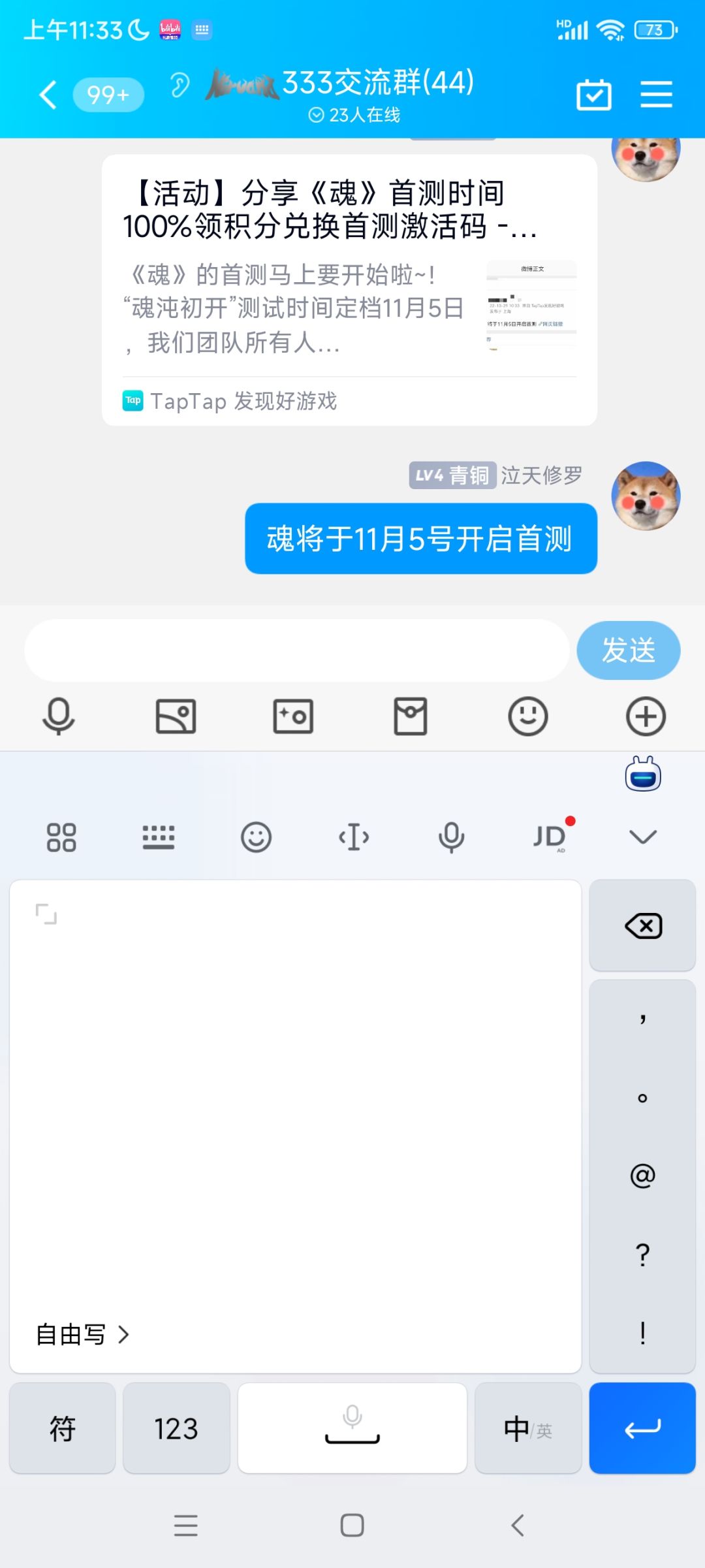Open more actions with the plus icon
705x1568 pixels.
coord(646,716)
